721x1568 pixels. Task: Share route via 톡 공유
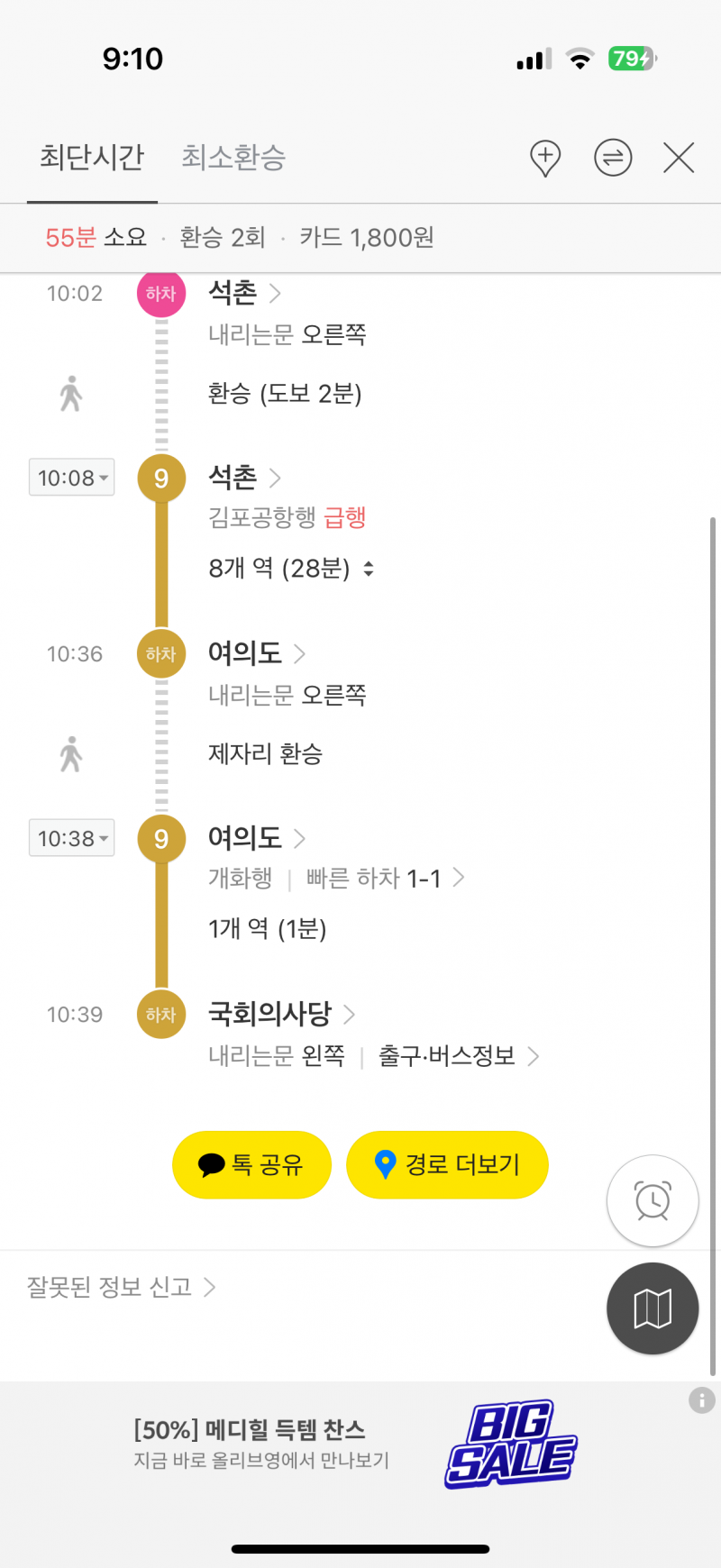coord(251,1165)
